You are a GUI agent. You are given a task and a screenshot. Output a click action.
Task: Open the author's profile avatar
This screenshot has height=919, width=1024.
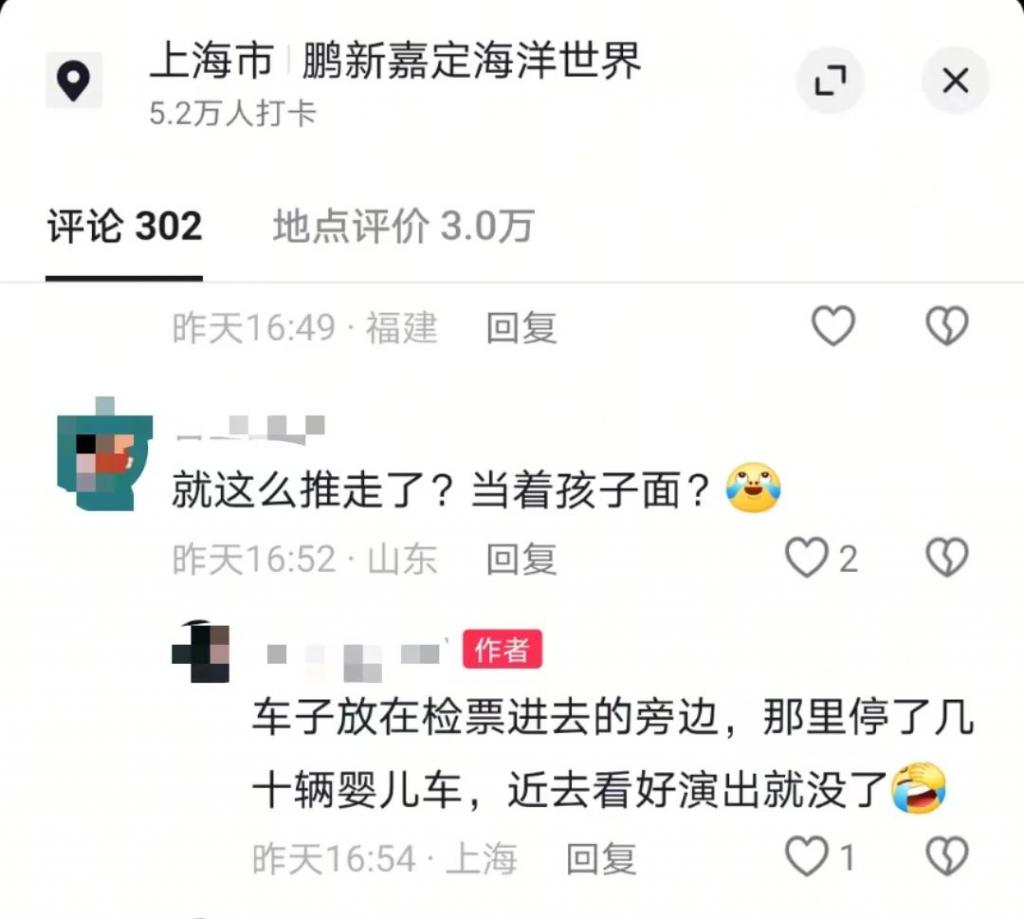[203, 651]
